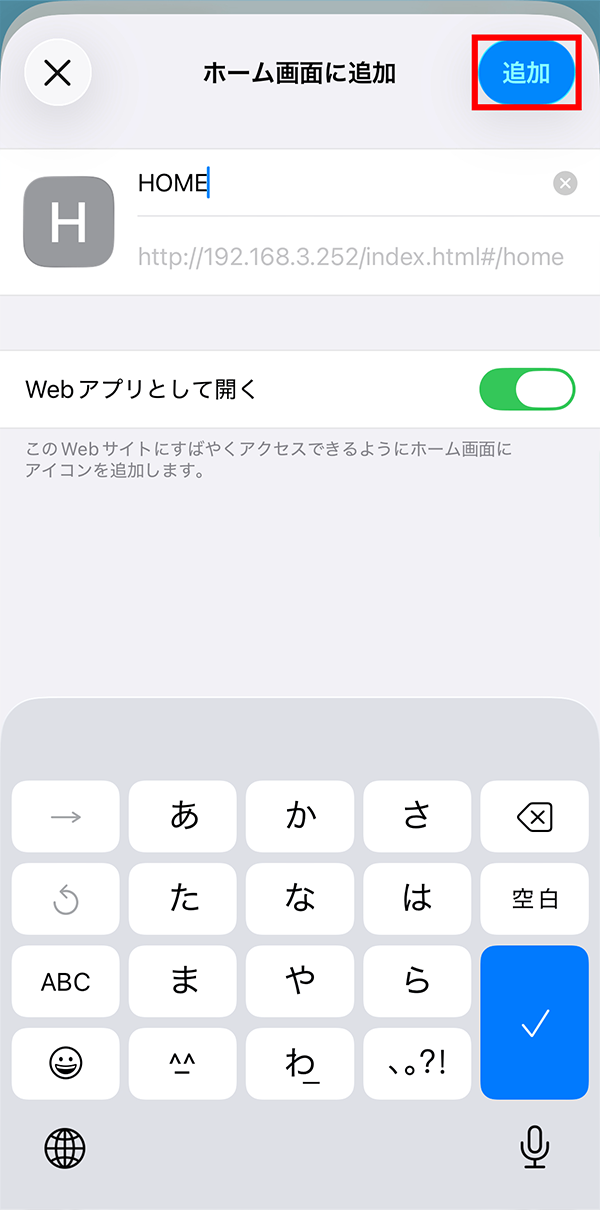Focus the HOME title input field

(340, 183)
